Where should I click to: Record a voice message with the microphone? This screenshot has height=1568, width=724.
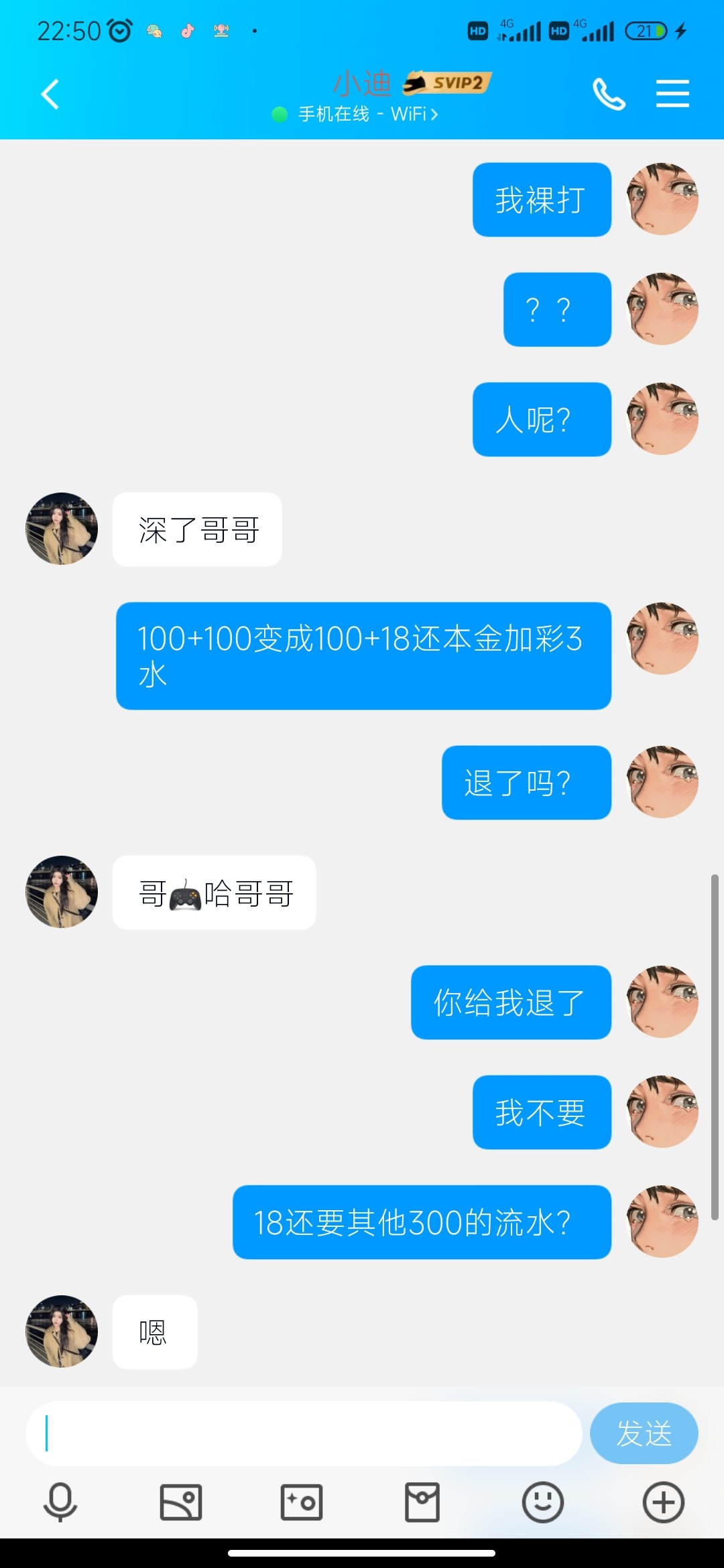tap(60, 1502)
